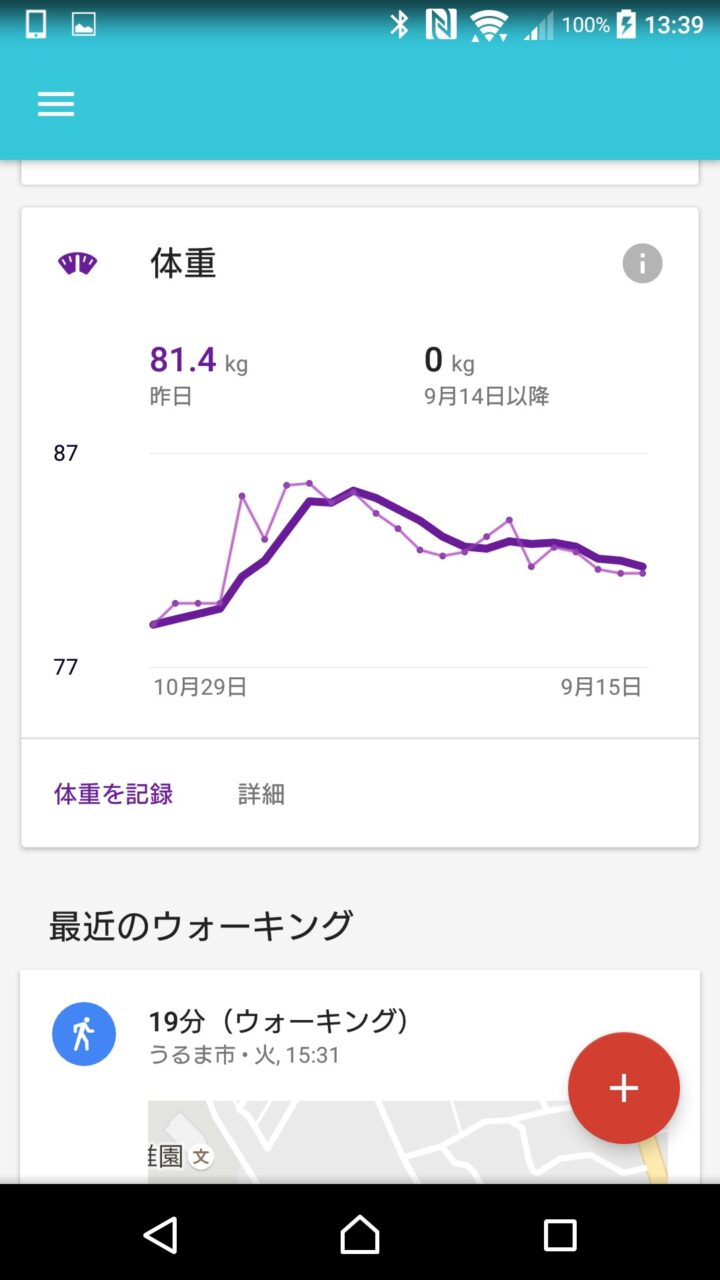Screen dimensions: 720x1280
Task: Open the hamburger navigation menu
Action: [56, 105]
